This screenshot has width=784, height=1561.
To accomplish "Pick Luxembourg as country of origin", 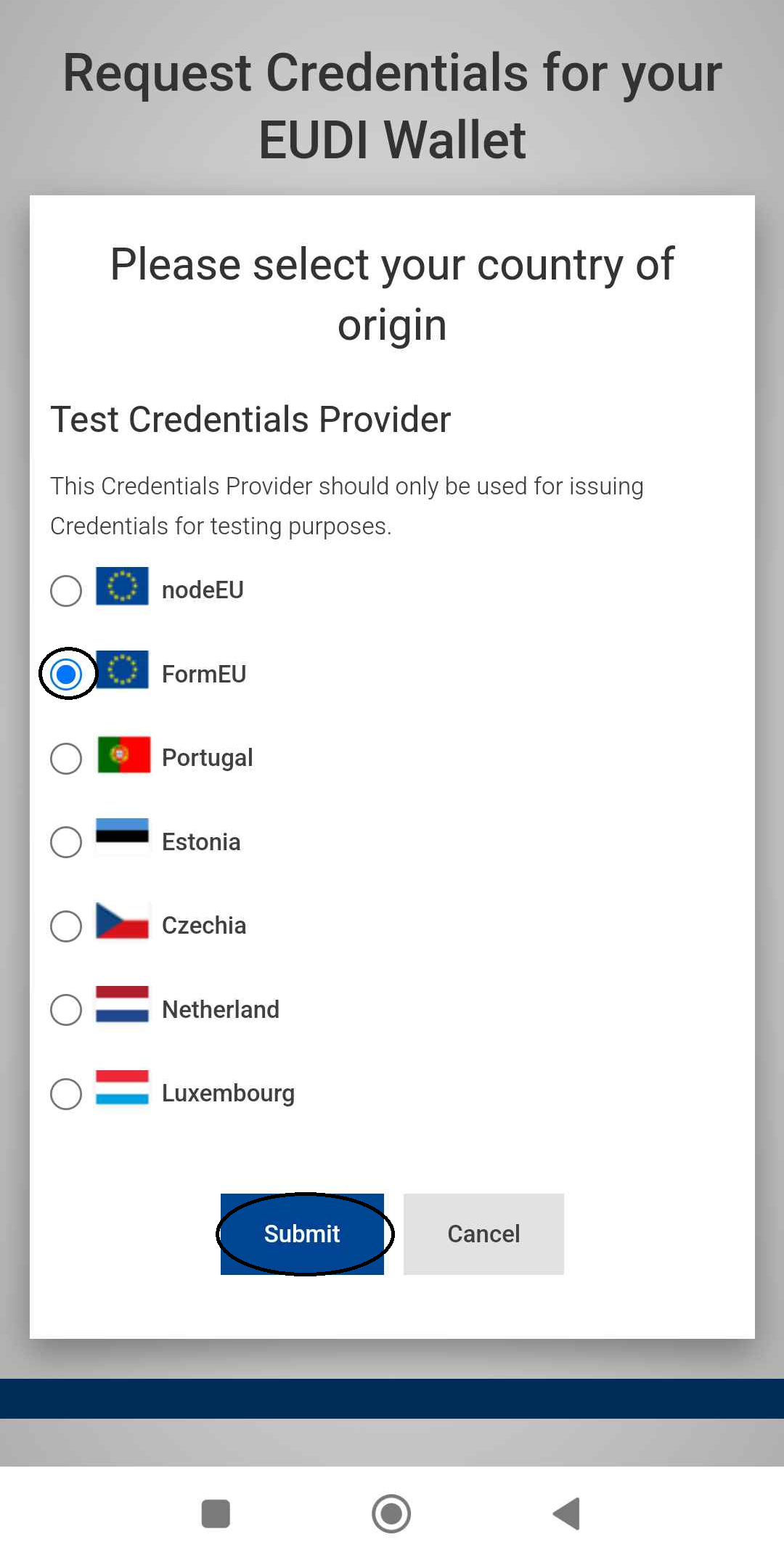I will [x=66, y=1094].
